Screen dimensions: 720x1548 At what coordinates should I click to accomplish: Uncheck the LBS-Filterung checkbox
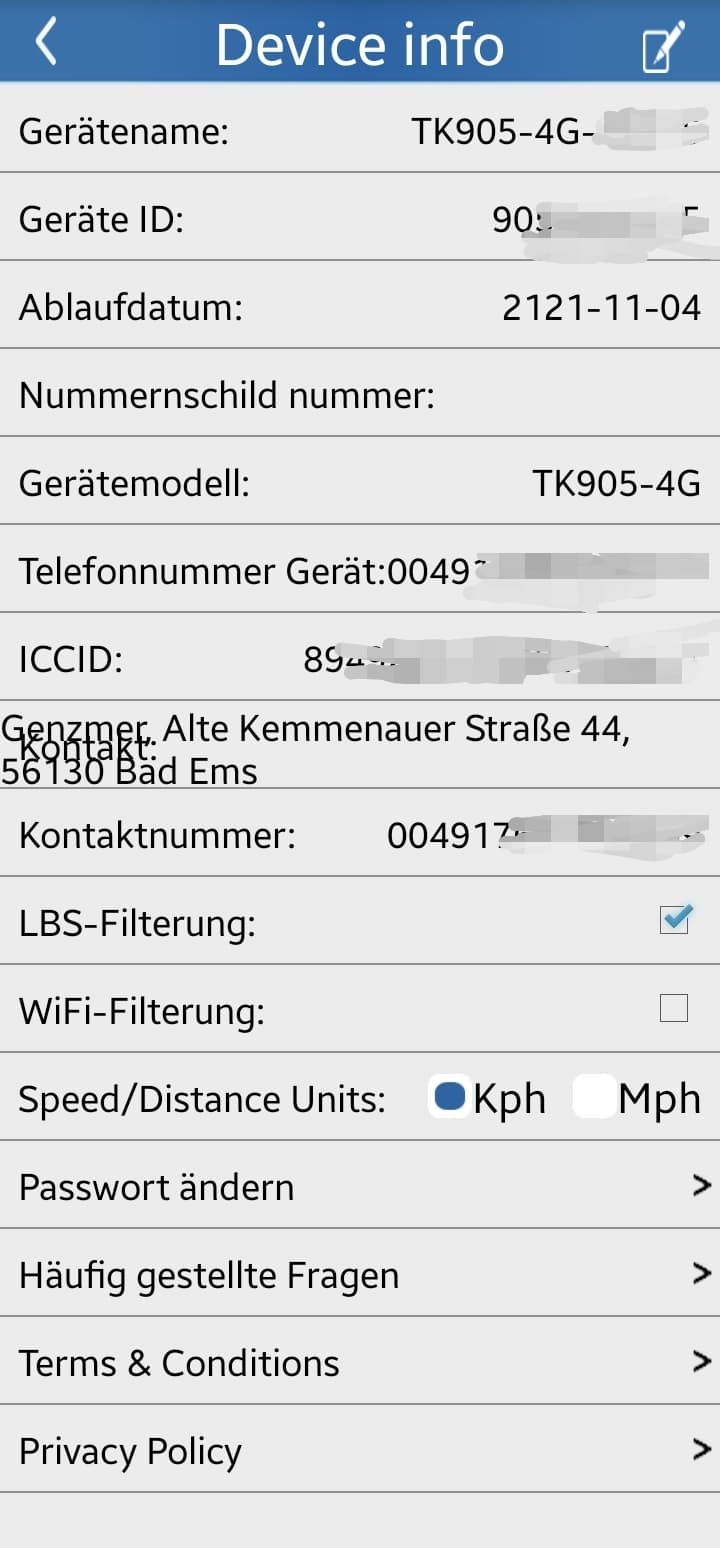675,920
